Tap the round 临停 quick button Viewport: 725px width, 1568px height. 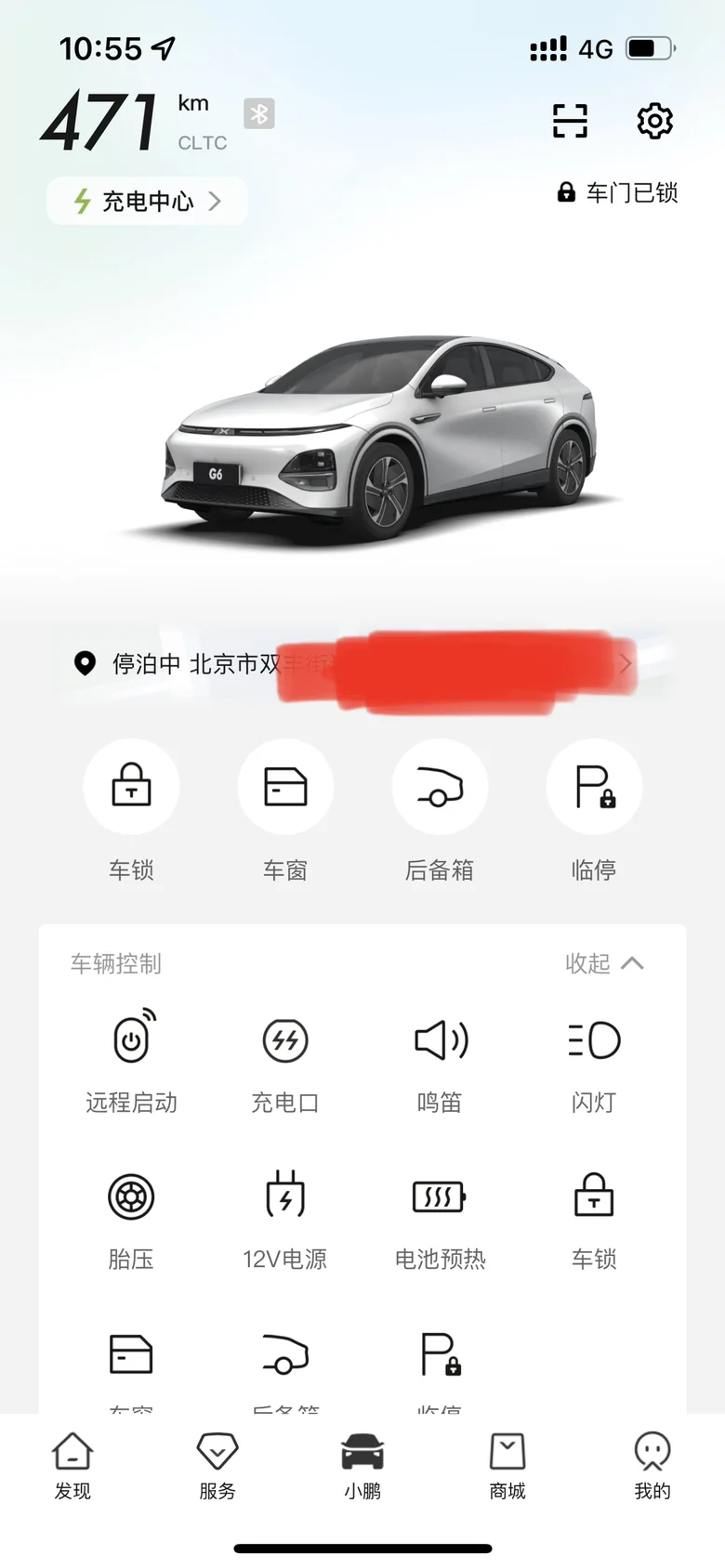(594, 788)
